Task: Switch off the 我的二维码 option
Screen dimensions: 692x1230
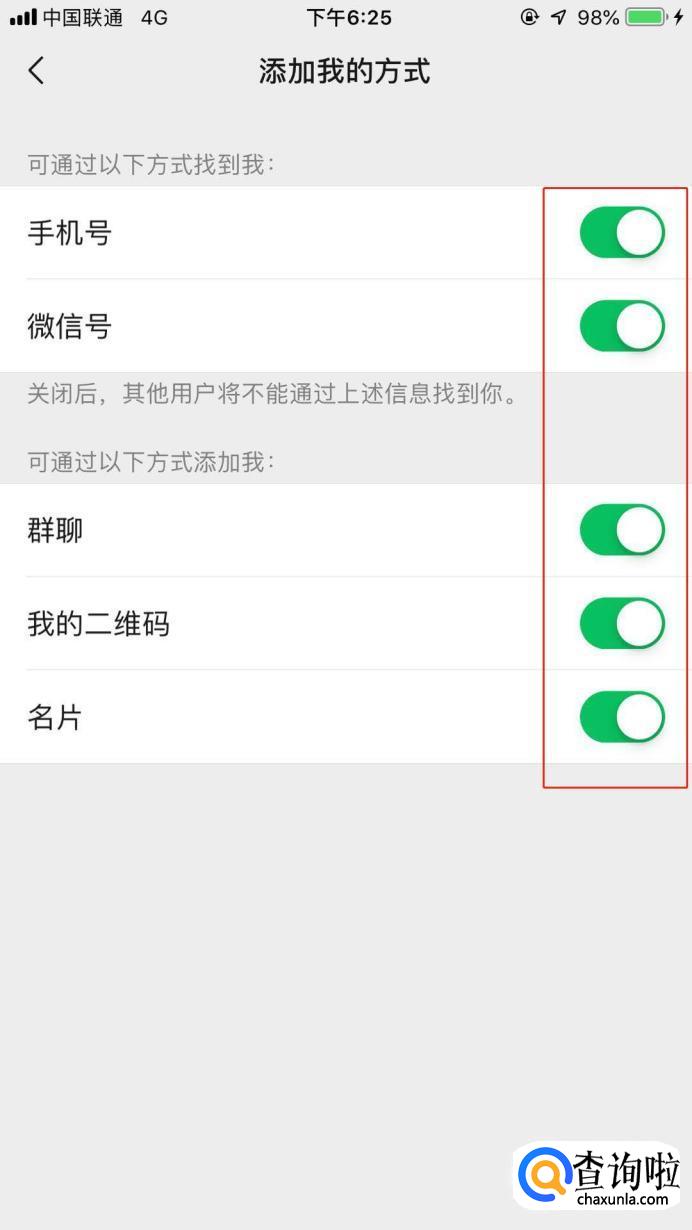Action: [x=622, y=623]
